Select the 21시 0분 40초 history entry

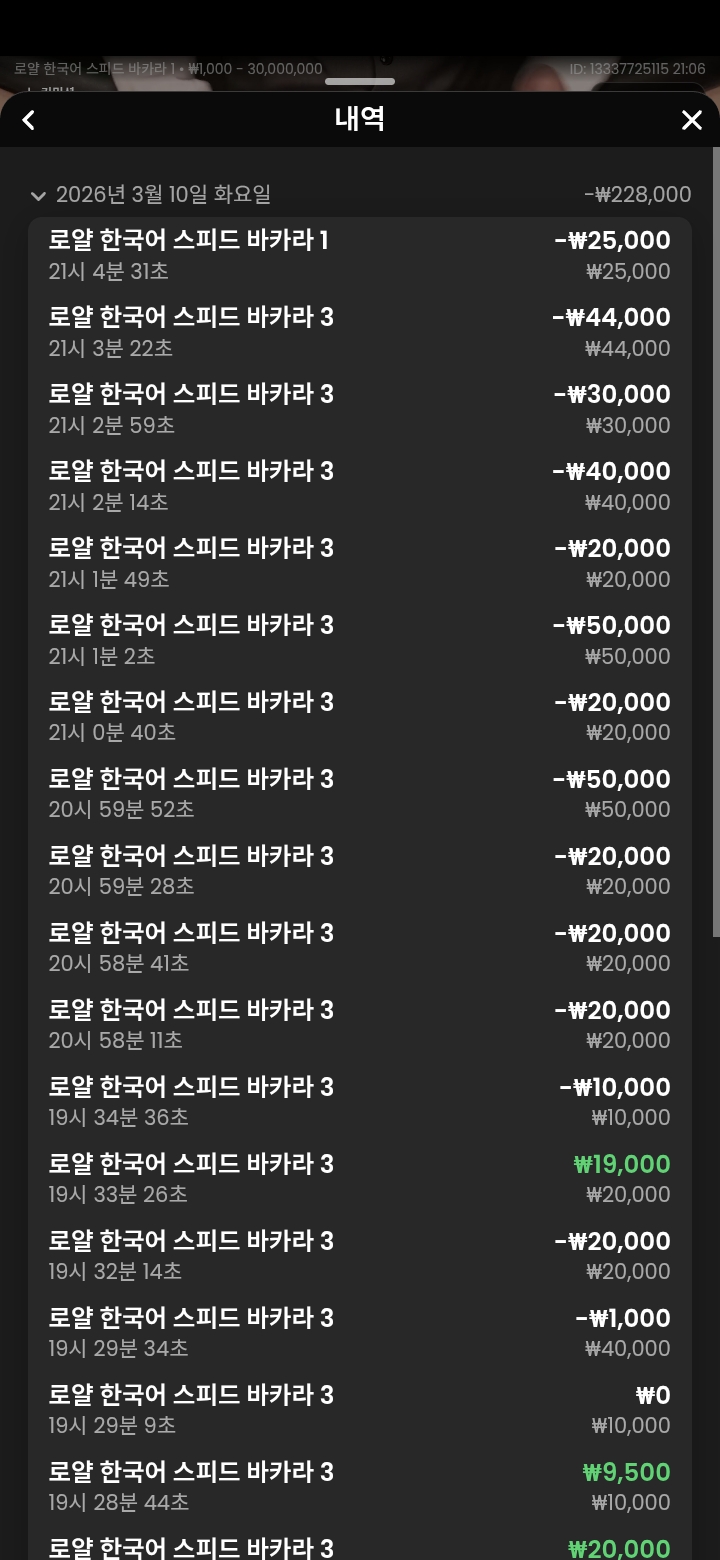(x=359, y=717)
